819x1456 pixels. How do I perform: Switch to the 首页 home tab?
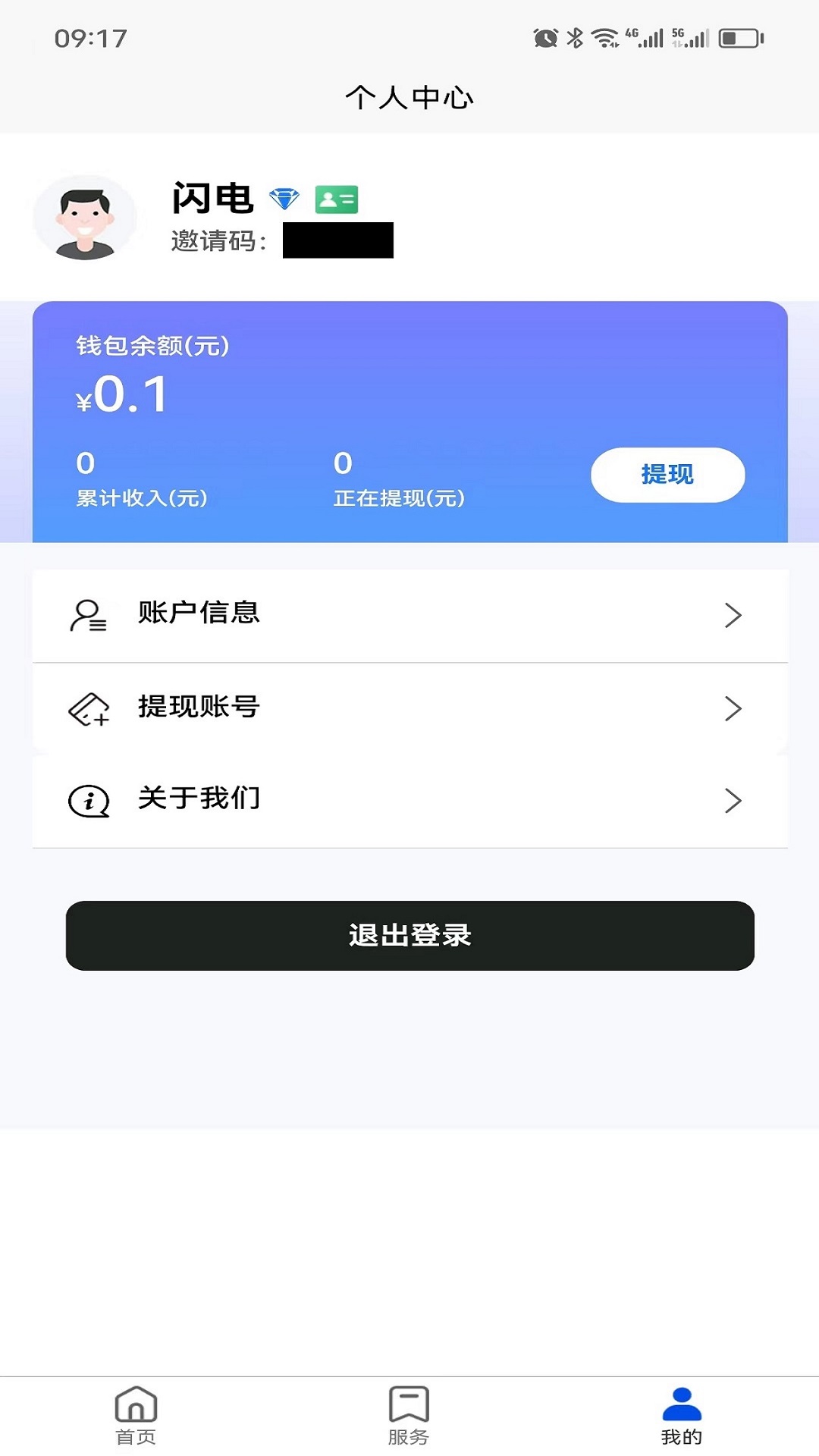tap(136, 1415)
